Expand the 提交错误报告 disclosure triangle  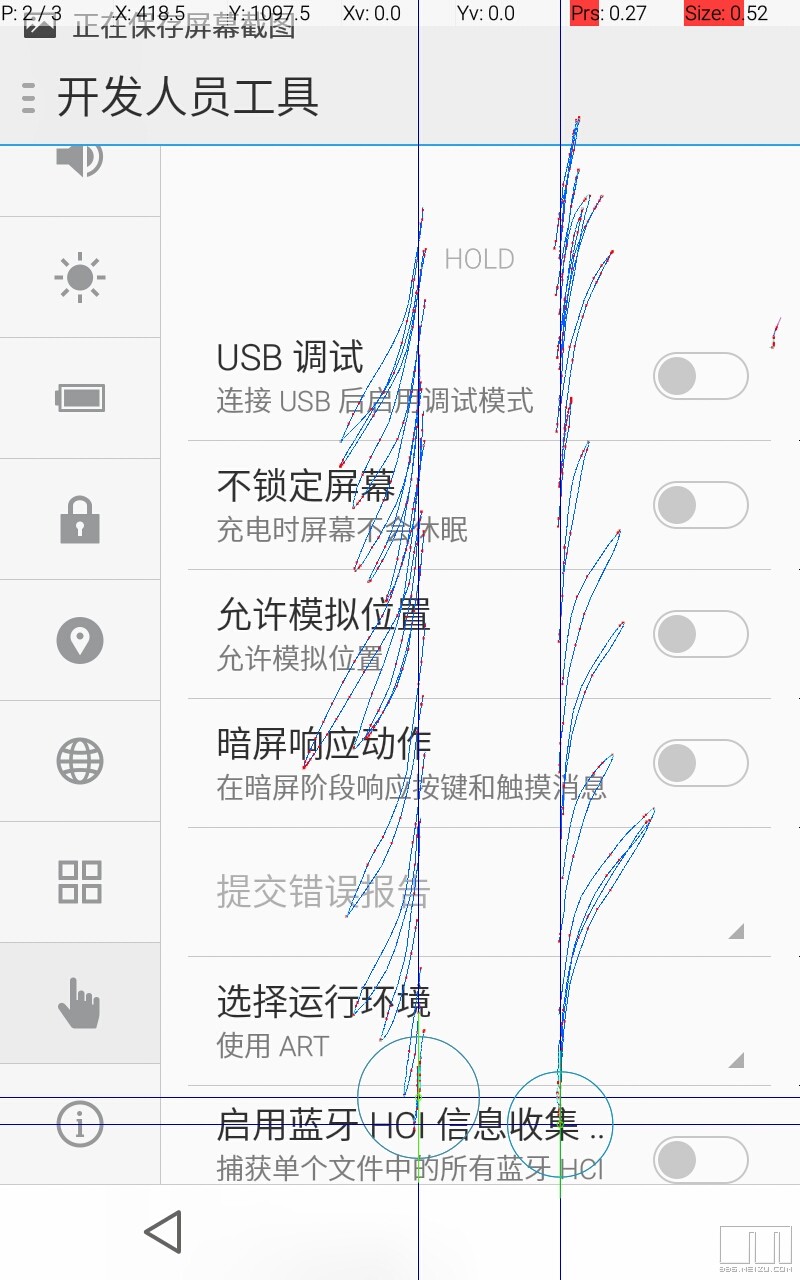(x=738, y=932)
